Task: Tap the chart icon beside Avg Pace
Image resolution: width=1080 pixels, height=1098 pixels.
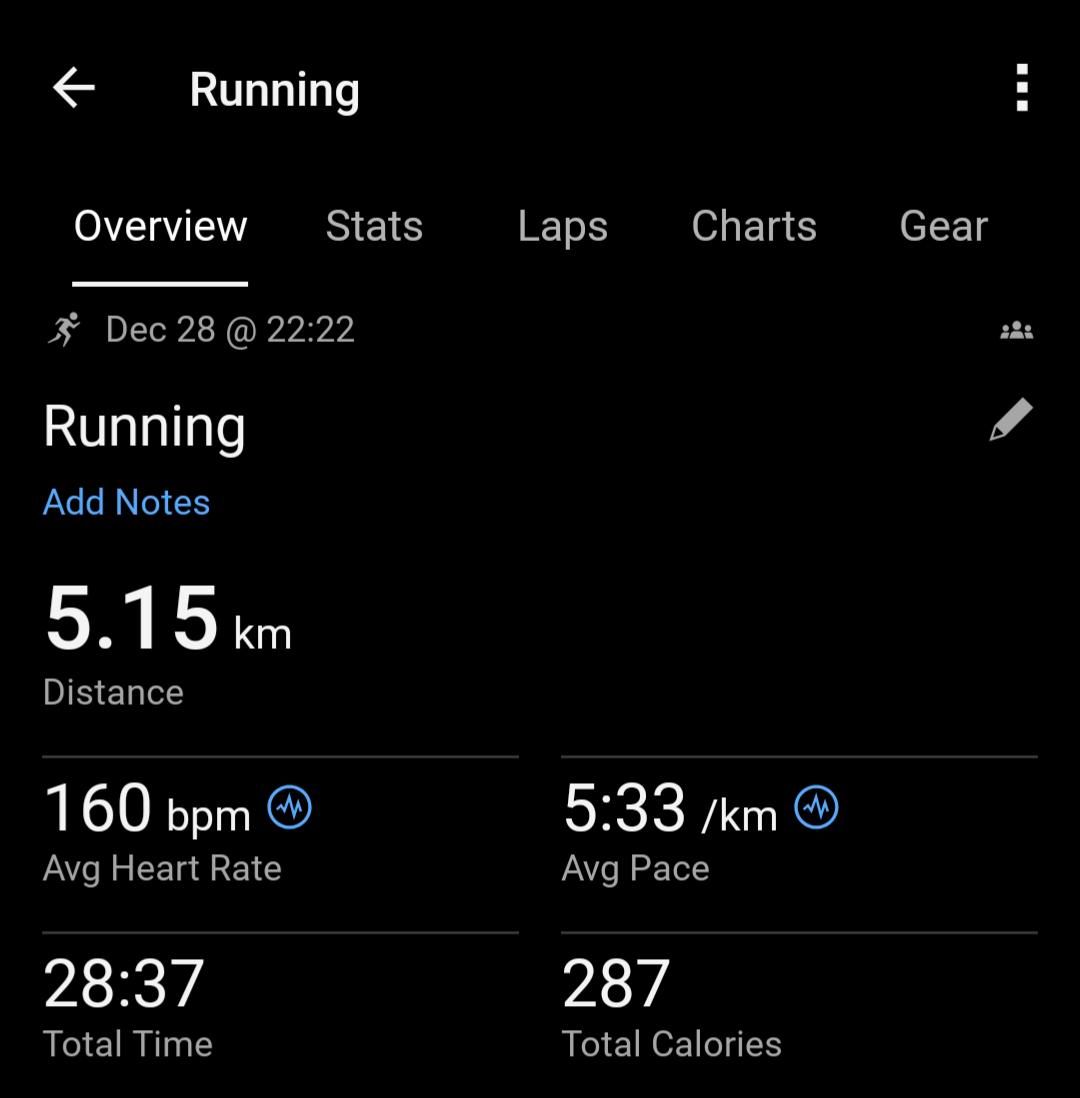Action: click(816, 807)
